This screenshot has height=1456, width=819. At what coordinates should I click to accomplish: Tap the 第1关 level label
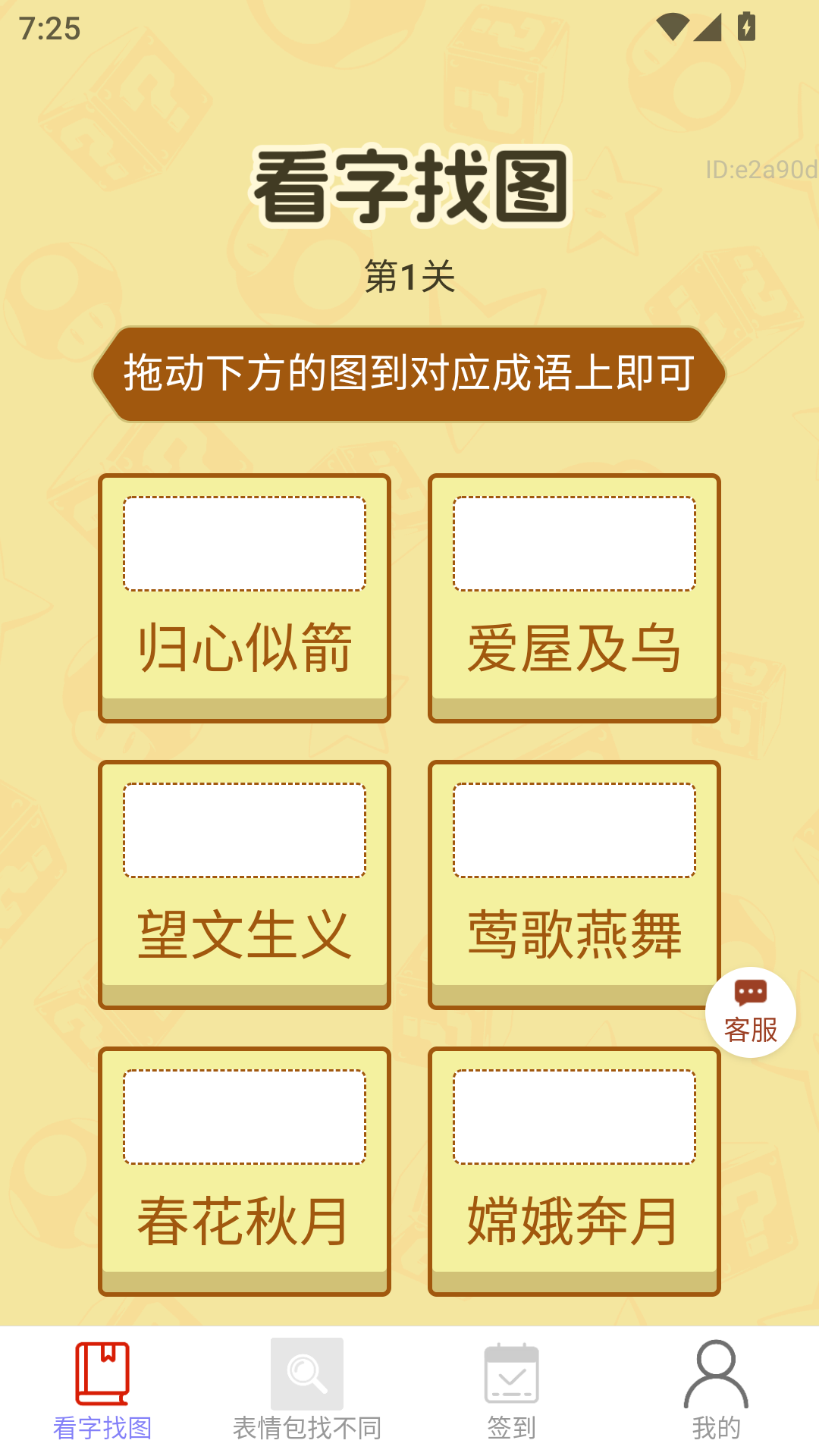pos(409,277)
